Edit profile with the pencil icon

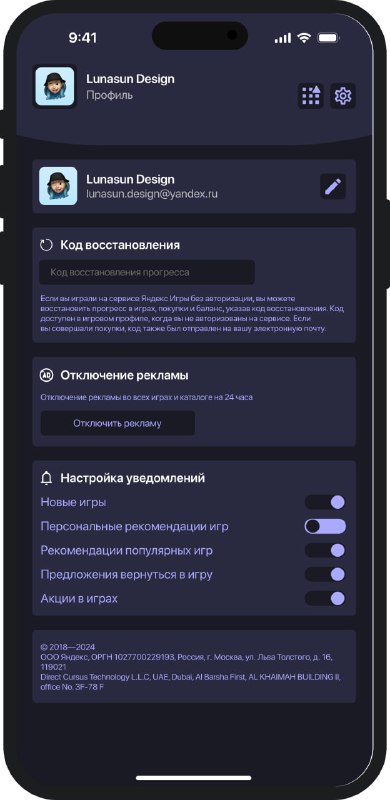[x=333, y=186]
